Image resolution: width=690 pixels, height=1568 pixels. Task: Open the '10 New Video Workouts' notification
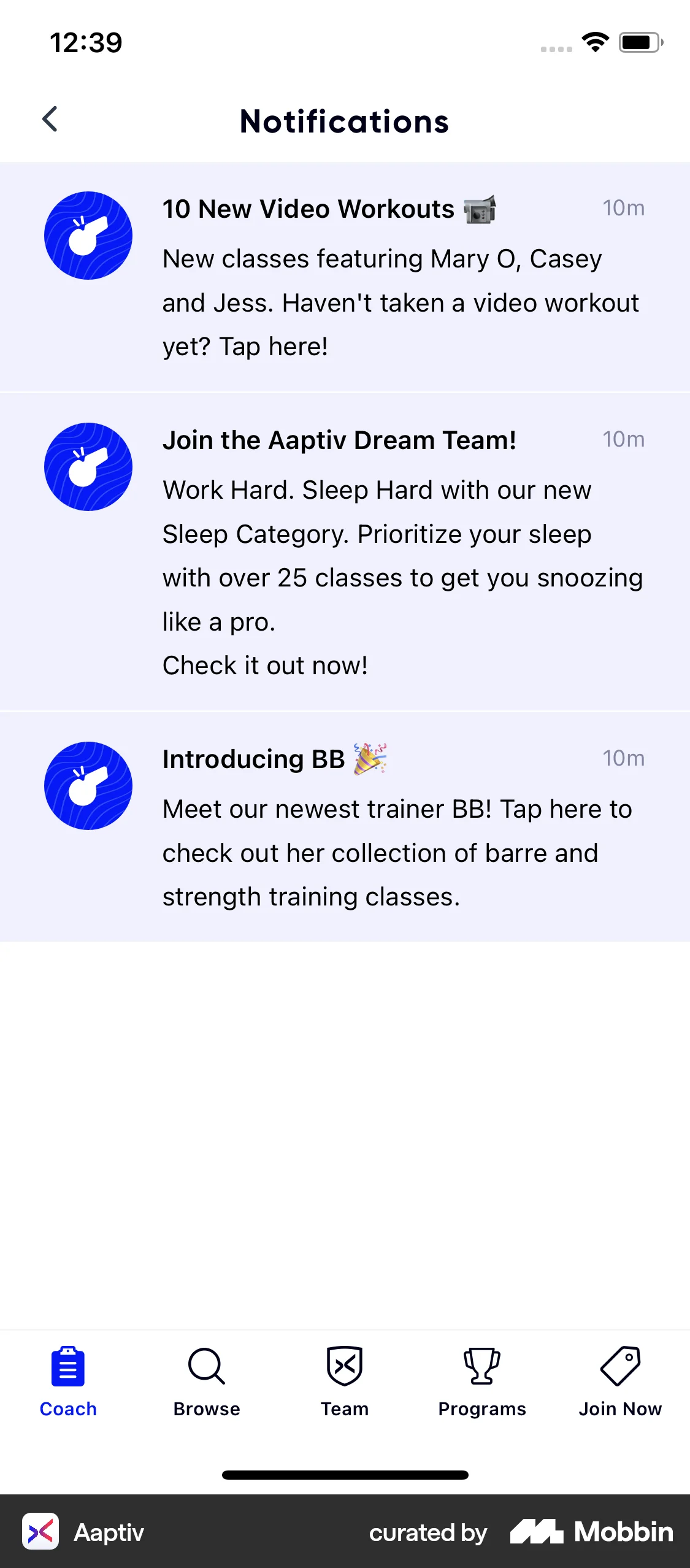coord(343,276)
